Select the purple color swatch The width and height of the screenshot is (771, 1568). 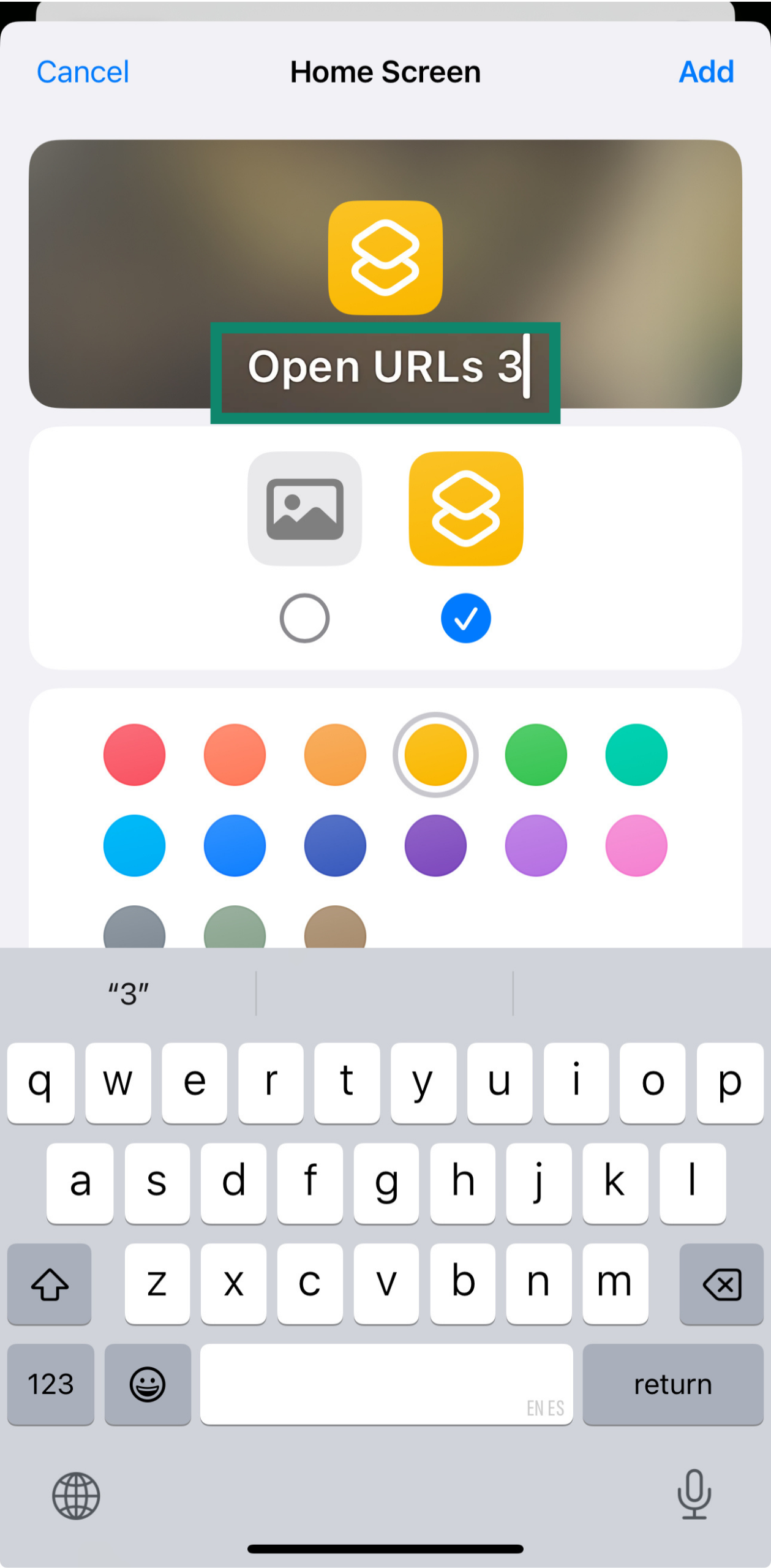click(435, 845)
